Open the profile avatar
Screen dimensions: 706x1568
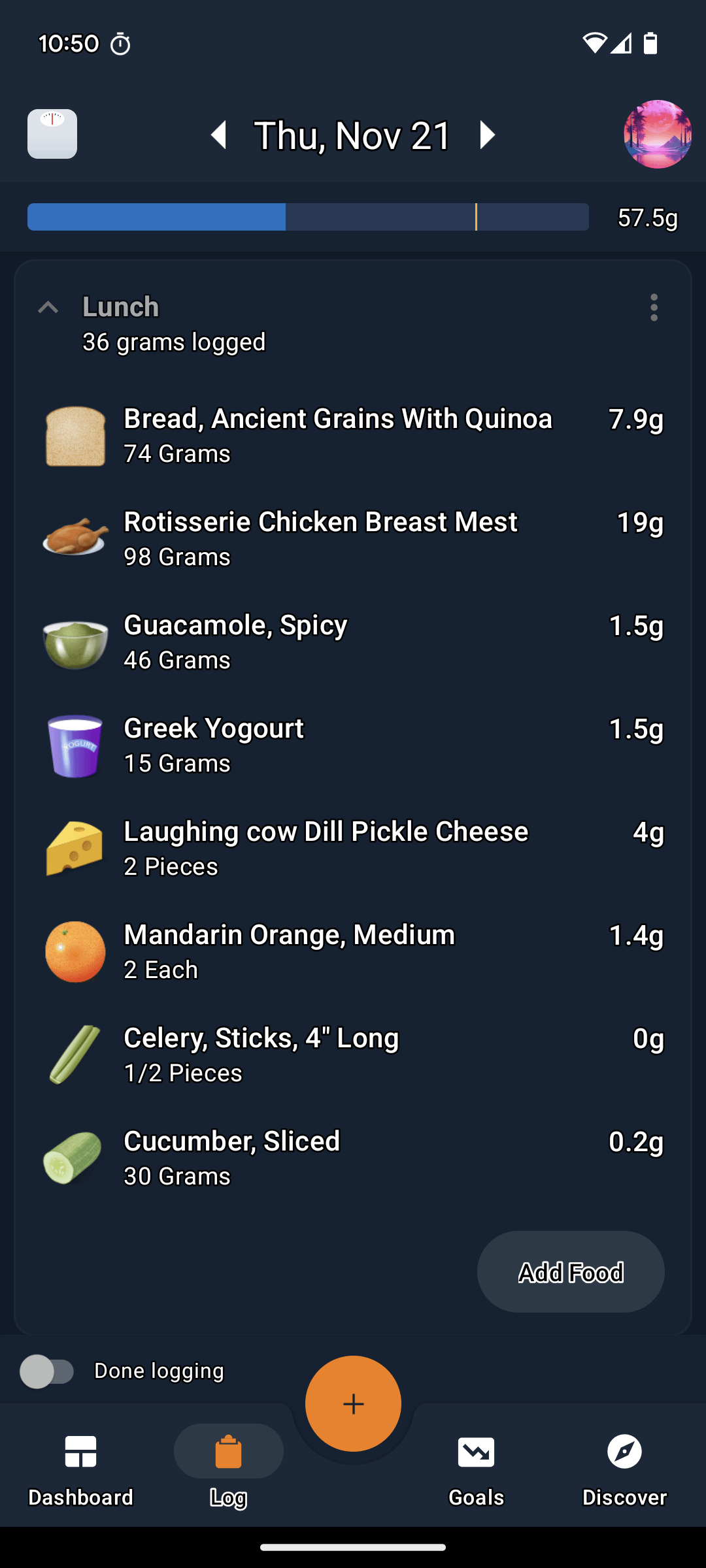(658, 134)
